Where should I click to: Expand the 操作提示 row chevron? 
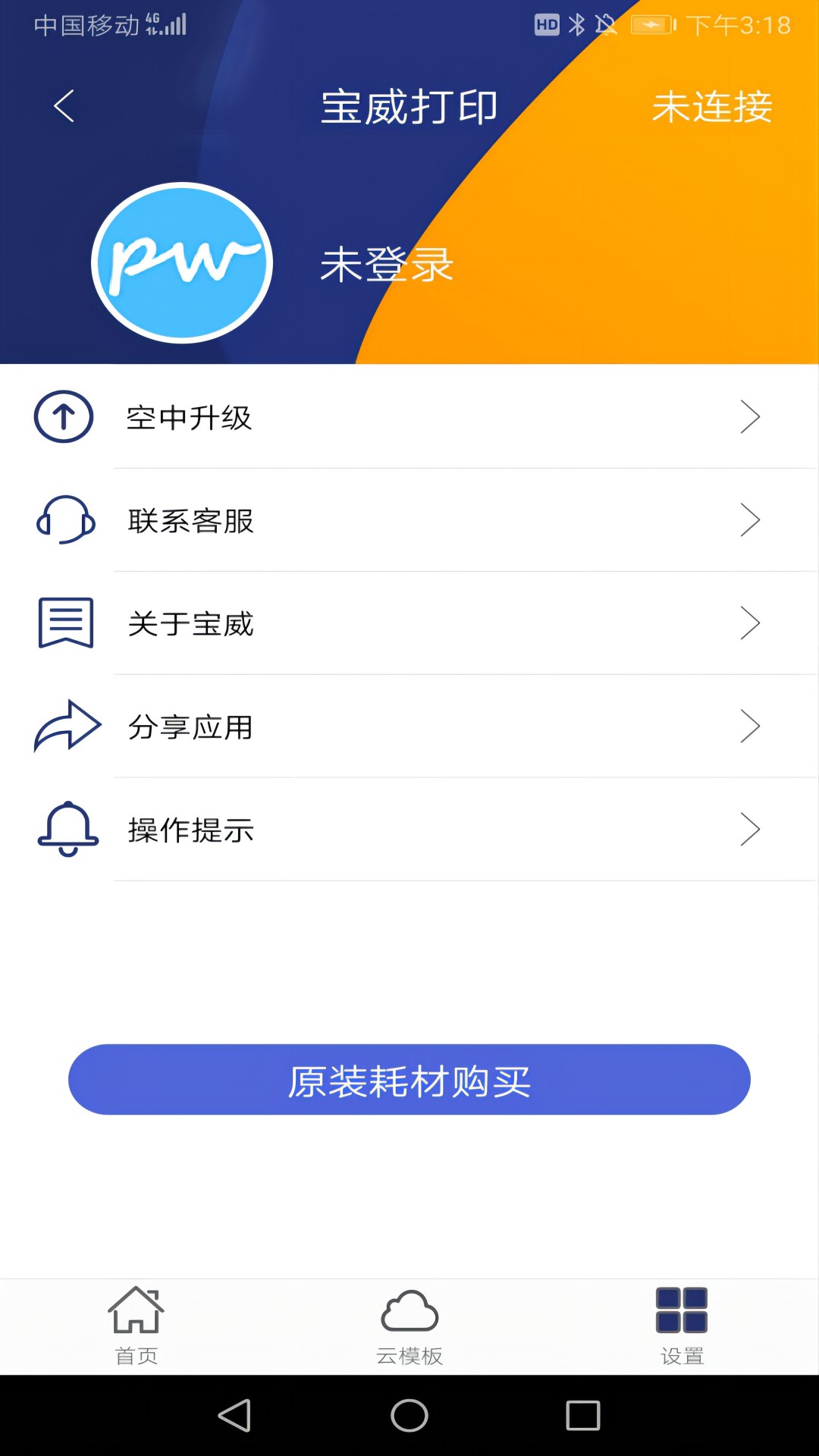click(x=750, y=830)
